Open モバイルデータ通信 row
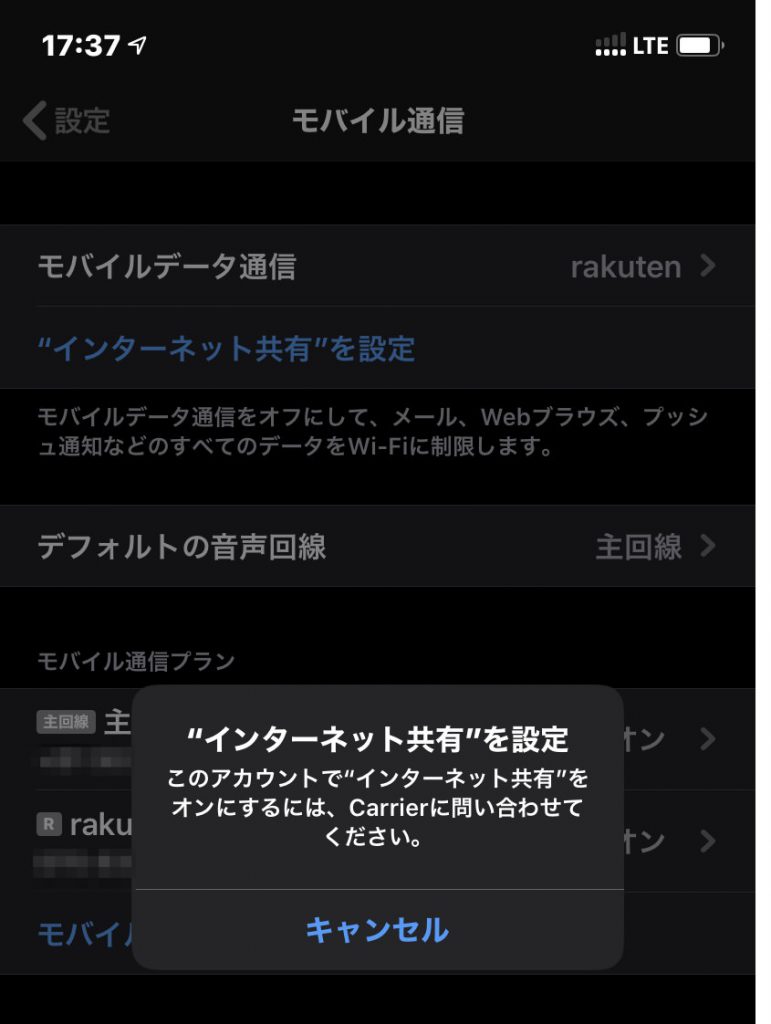The height and width of the screenshot is (1024, 771). click(377, 267)
